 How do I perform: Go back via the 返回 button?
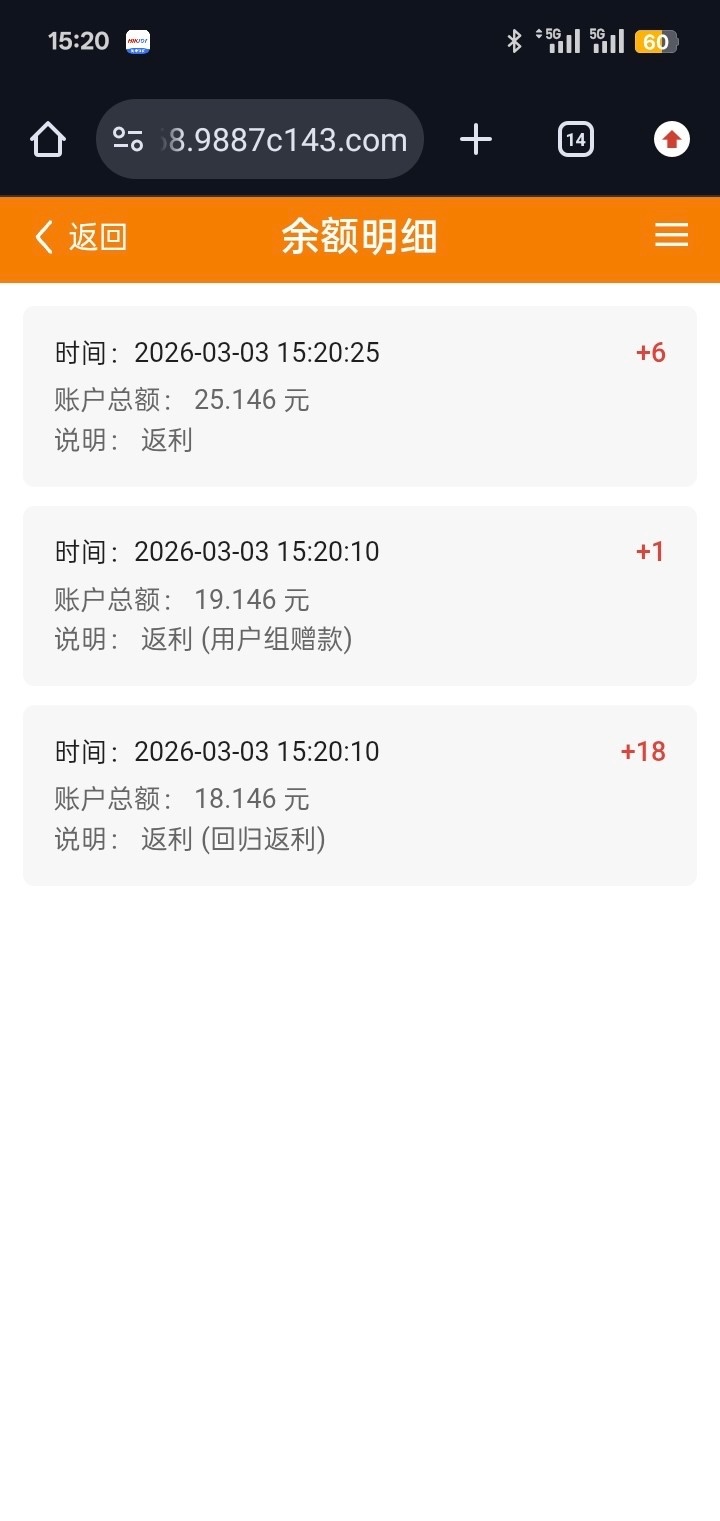(x=81, y=237)
